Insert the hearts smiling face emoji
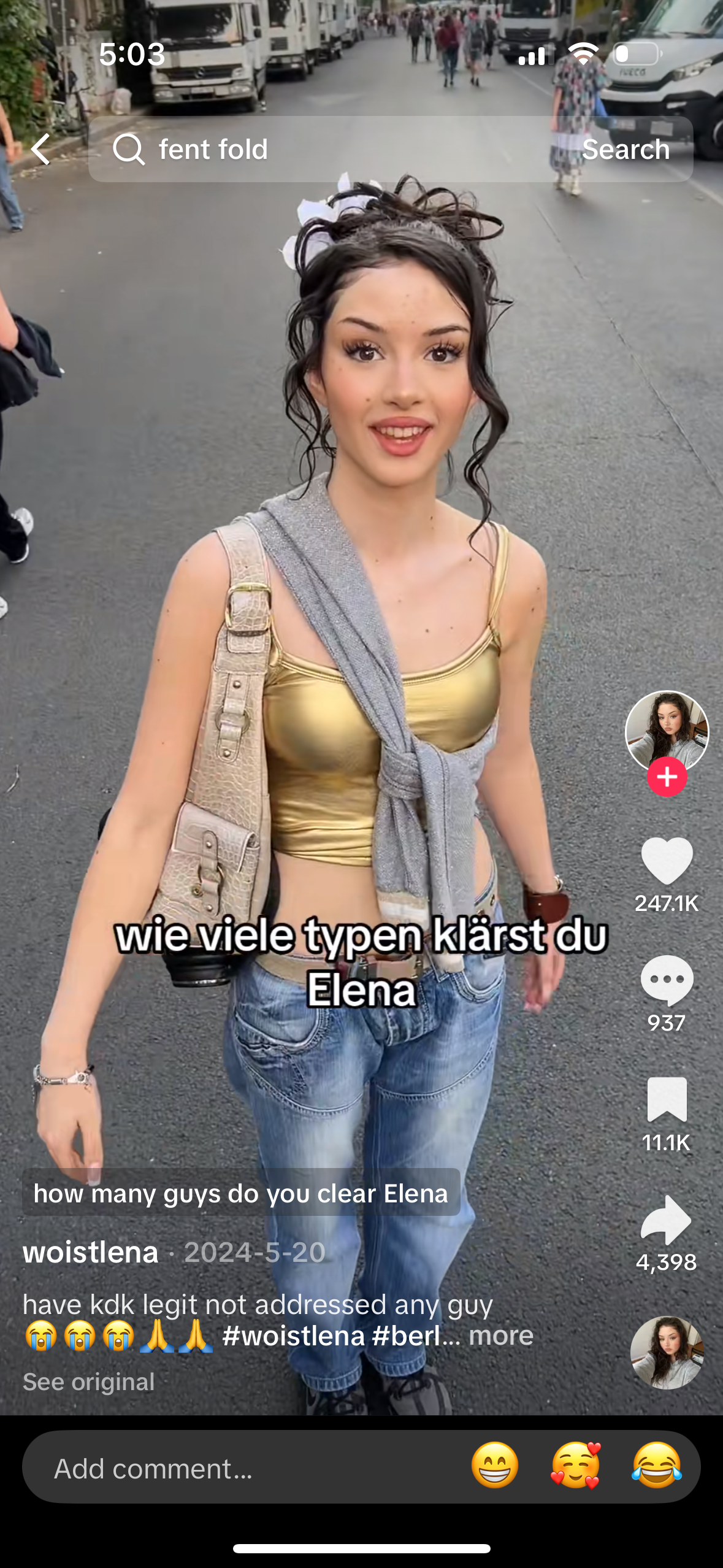Image resolution: width=723 pixels, height=1568 pixels. 576,1466
